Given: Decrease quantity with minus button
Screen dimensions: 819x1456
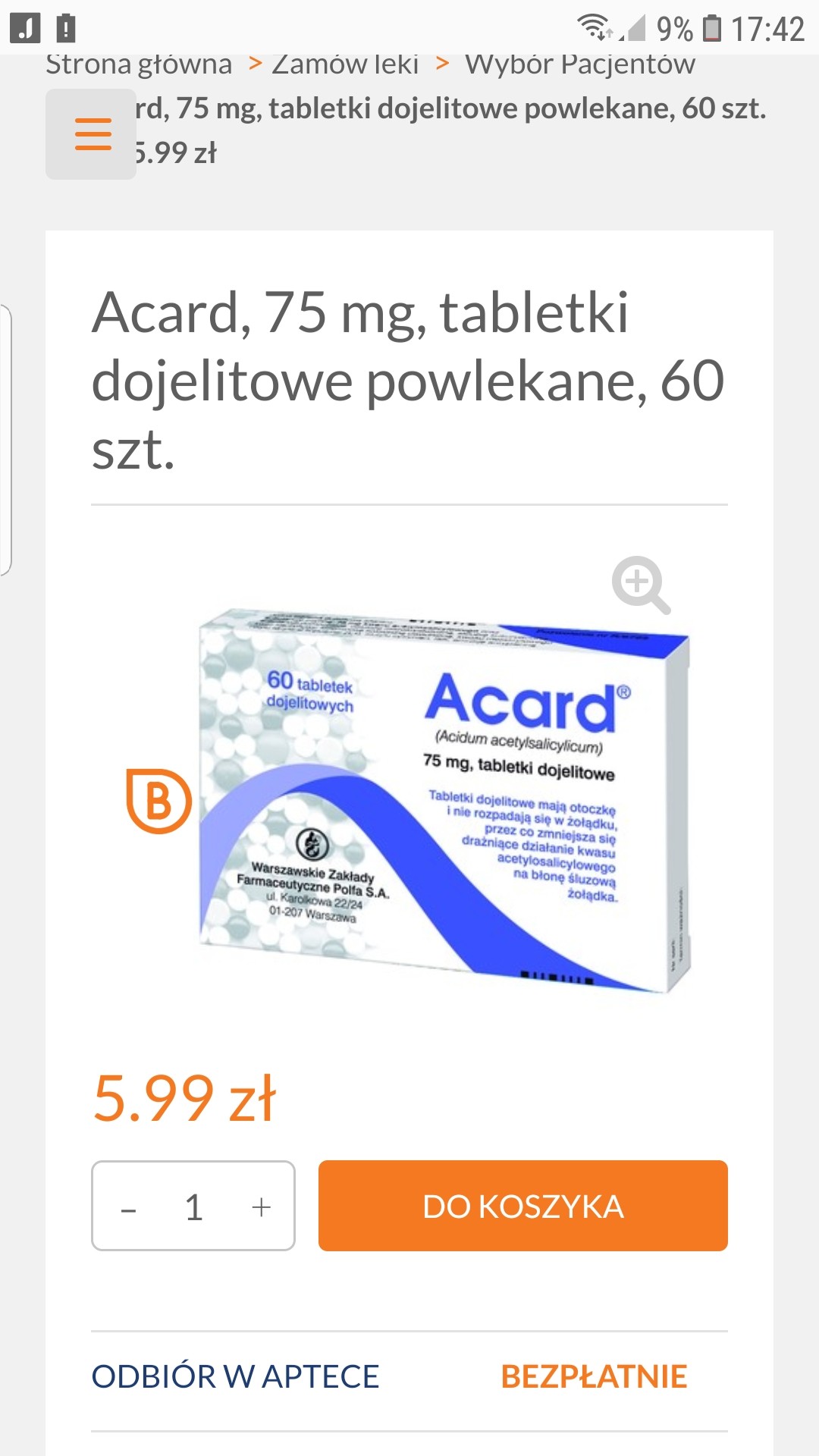Looking at the screenshot, I should [x=129, y=1207].
